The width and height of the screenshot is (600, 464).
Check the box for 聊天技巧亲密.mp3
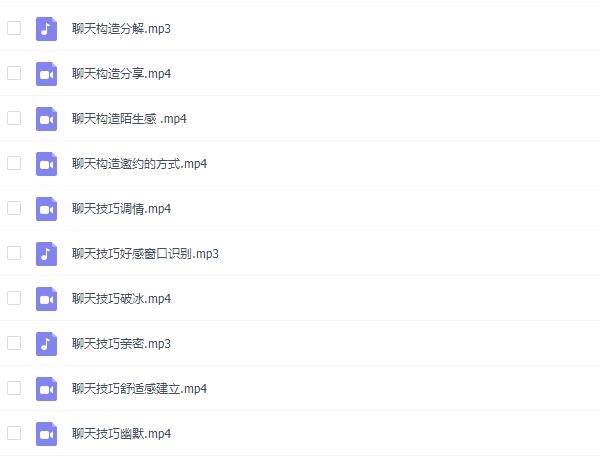[x=14, y=343]
